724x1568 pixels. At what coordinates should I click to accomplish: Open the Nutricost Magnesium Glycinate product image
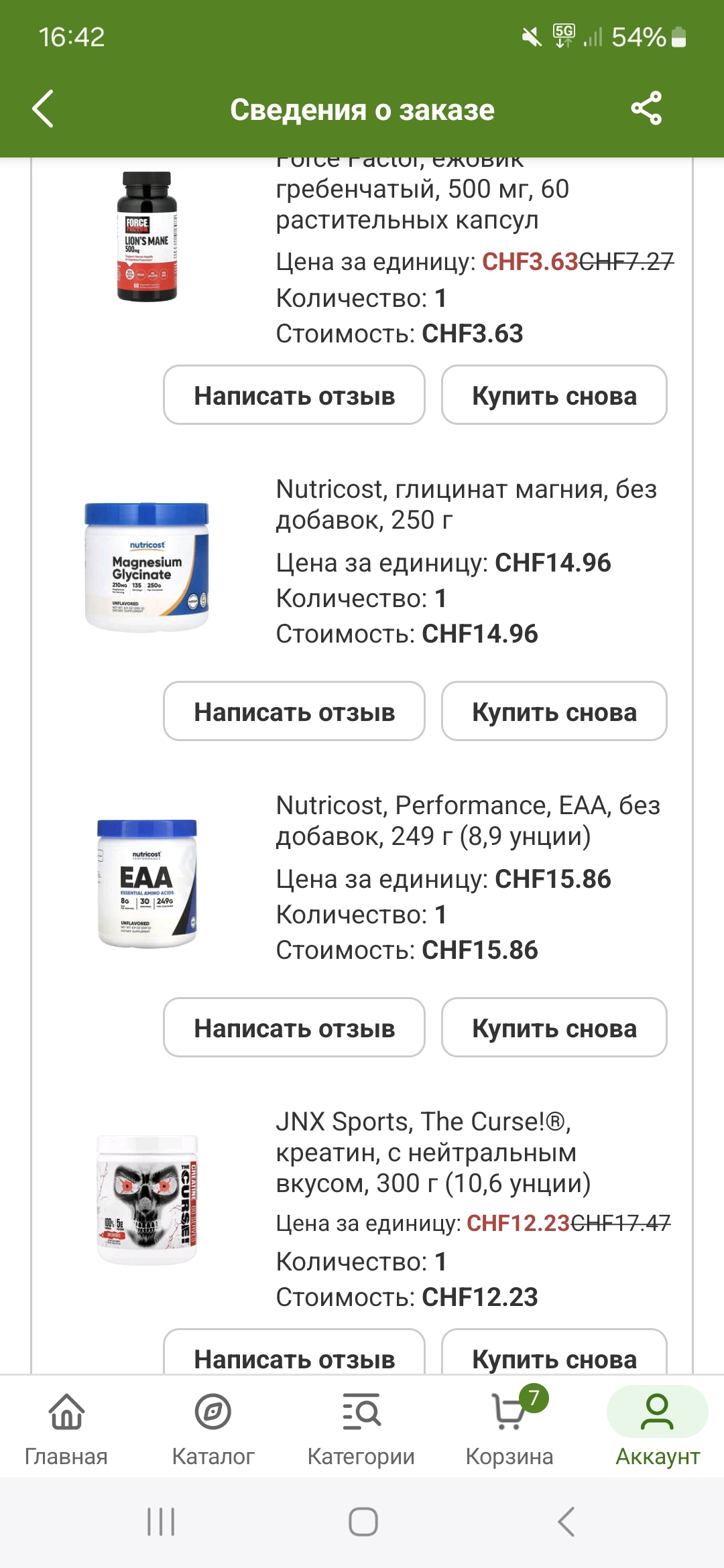coord(147,567)
